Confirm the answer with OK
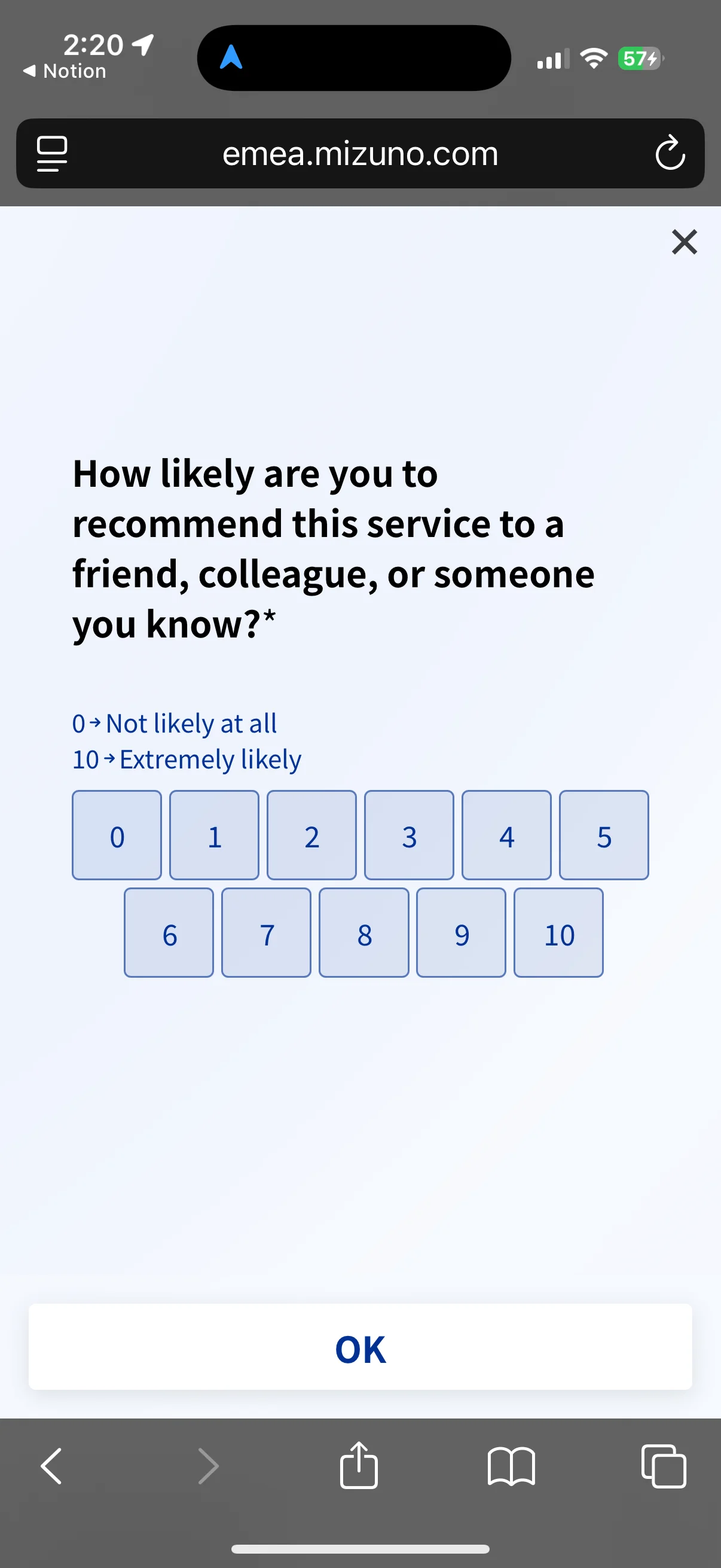721x1568 pixels. click(360, 1347)
